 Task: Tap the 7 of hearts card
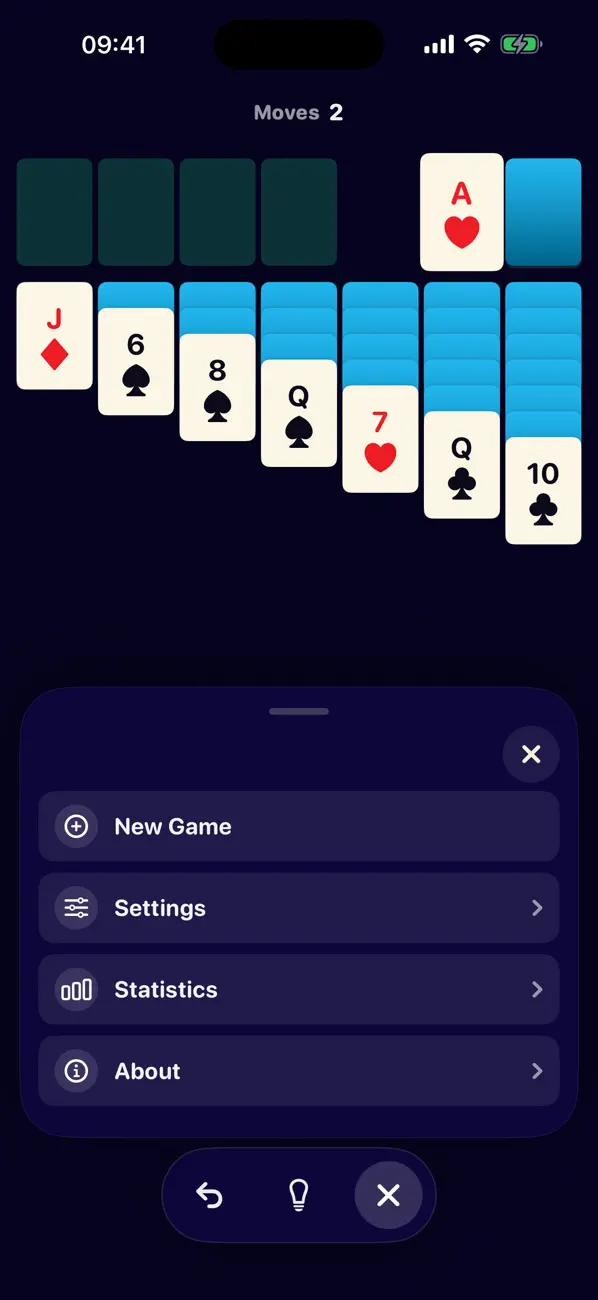tap(380, 439)
